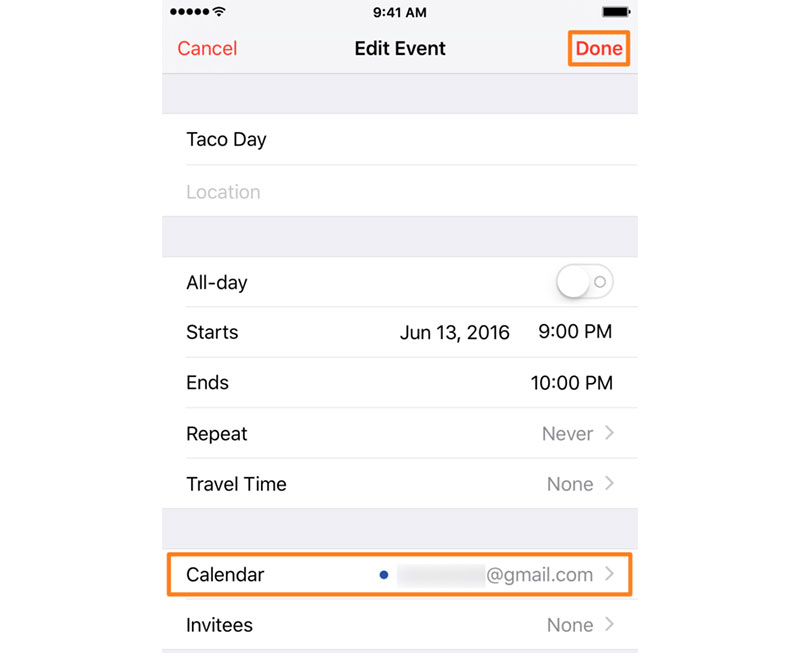The height and width of the screenshot is (653, 800).
Task: Open the Invitees row
Action: [400, 625]
